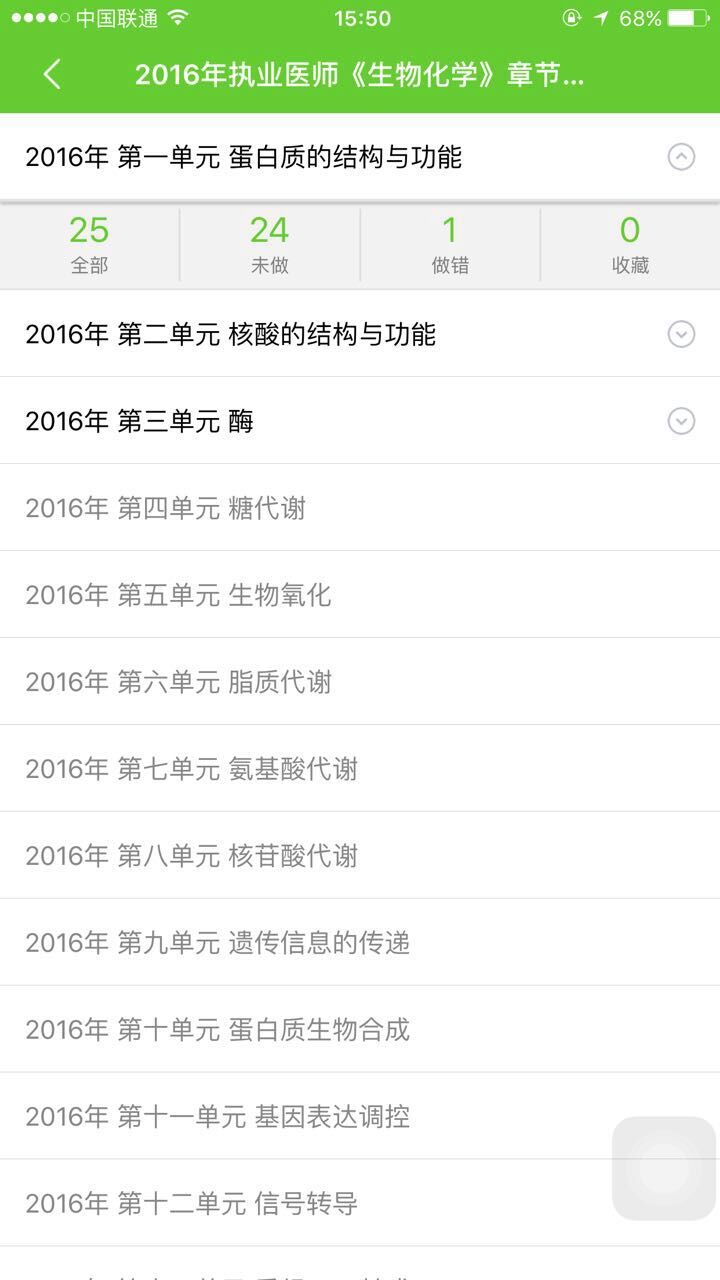Viewport: 720px width, 1280px height.
Task: Collapse the 第一单元 蛋白质的结构与功能 section
Action: click(x=681, y=157)
